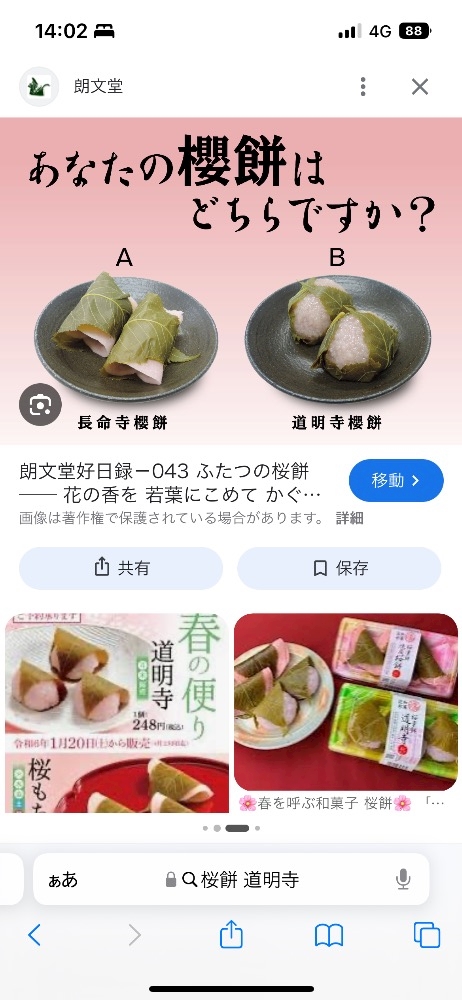Save the image with 保存
Screen dimensions: 462x1000
[x=339, y=568]
